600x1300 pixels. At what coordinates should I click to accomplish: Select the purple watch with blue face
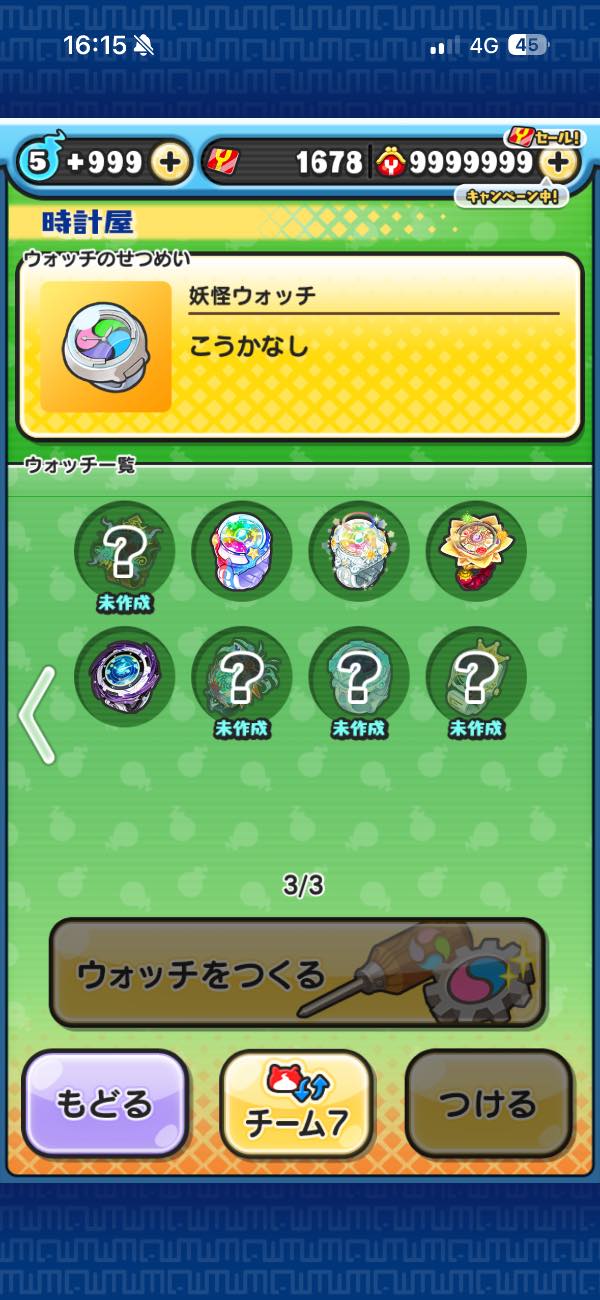(124, 677)
